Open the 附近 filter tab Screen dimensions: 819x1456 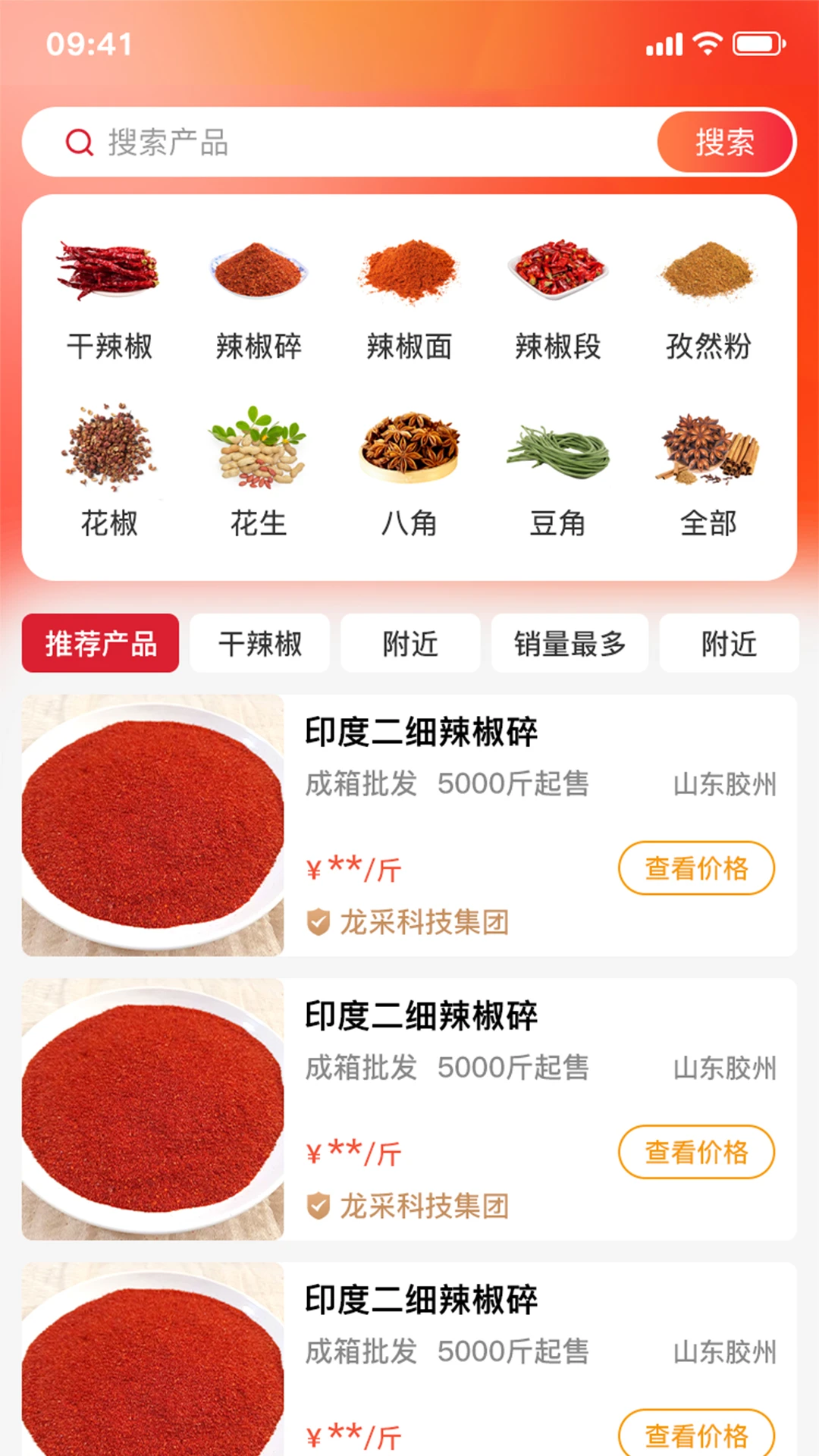click(x=410, y=643)
